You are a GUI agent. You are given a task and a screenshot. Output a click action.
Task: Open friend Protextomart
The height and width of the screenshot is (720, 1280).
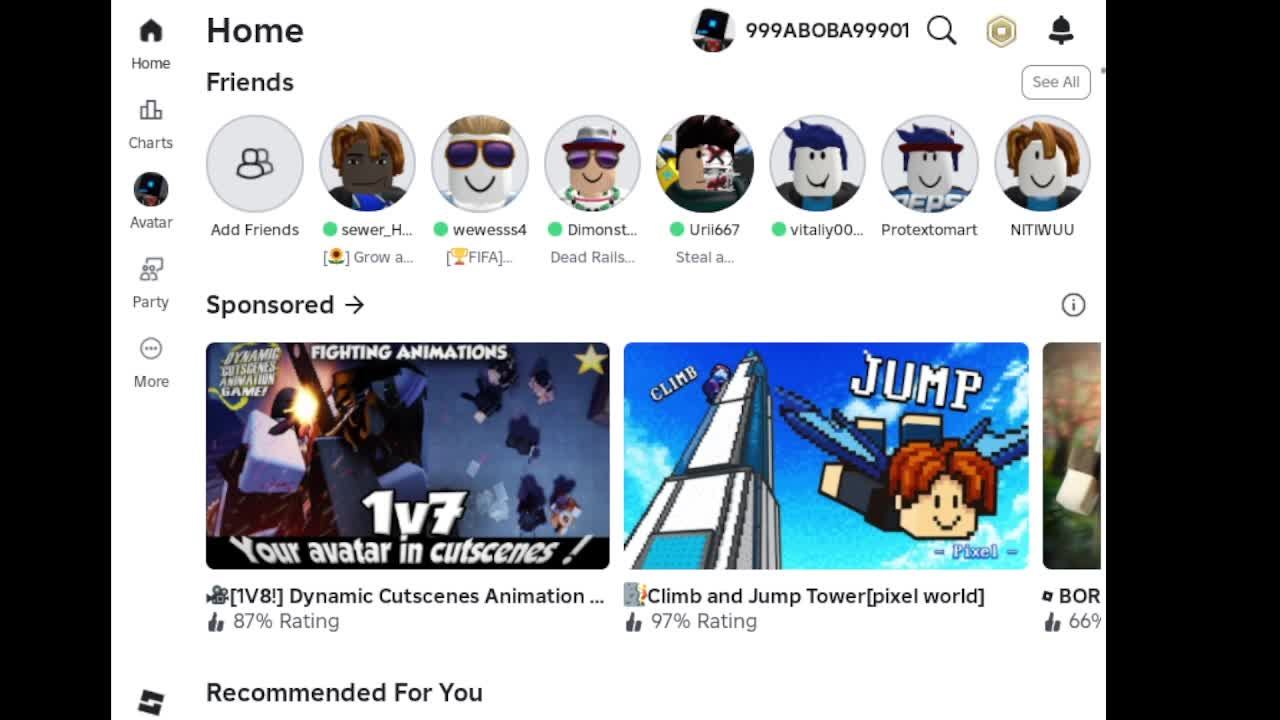pyautogui.click(x=929, y=164)
